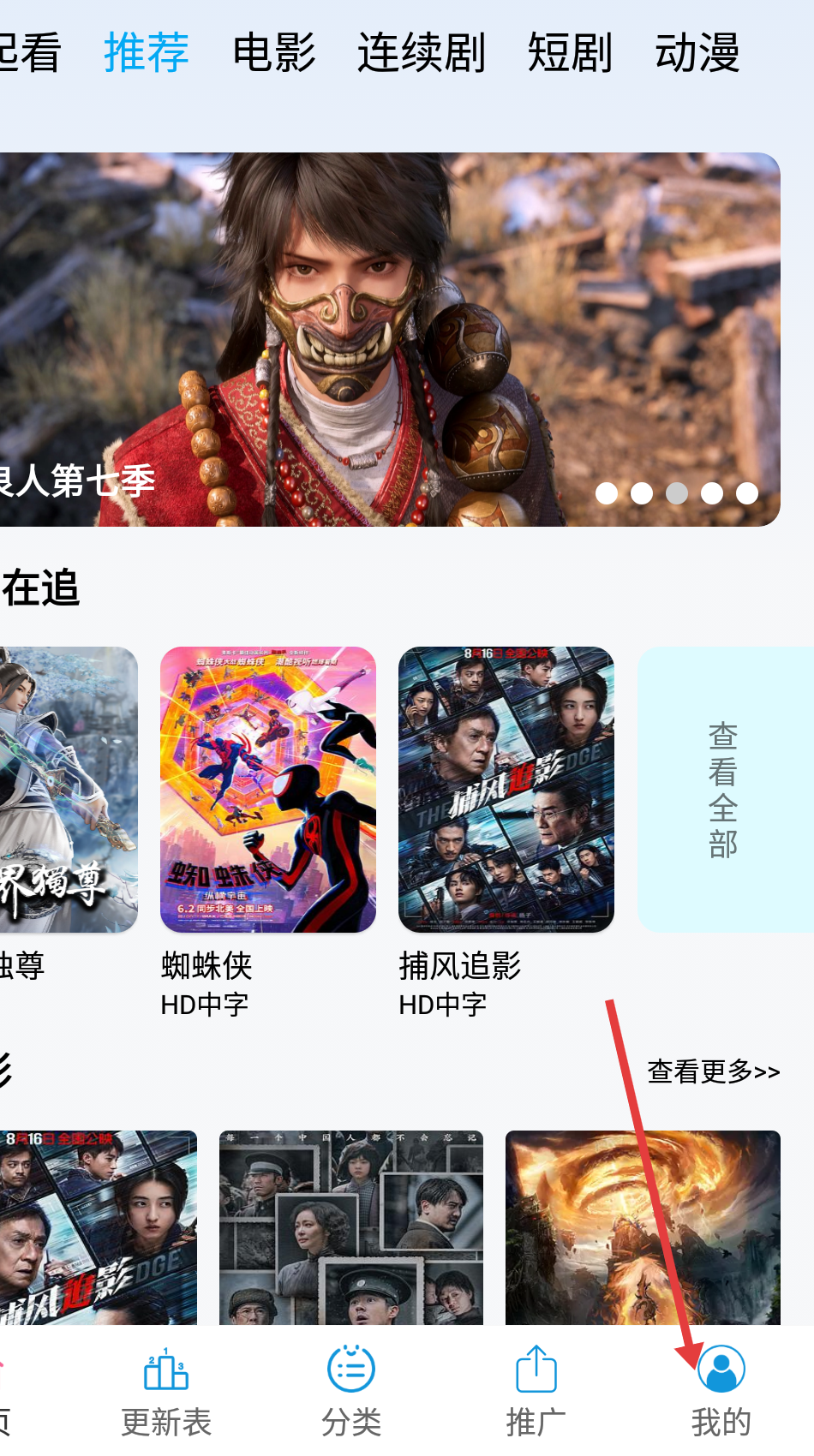Tap 查看全部 to view all followed shows
Screen dimensions: 814x1456
pyautogui.click(x=724, y=790)
